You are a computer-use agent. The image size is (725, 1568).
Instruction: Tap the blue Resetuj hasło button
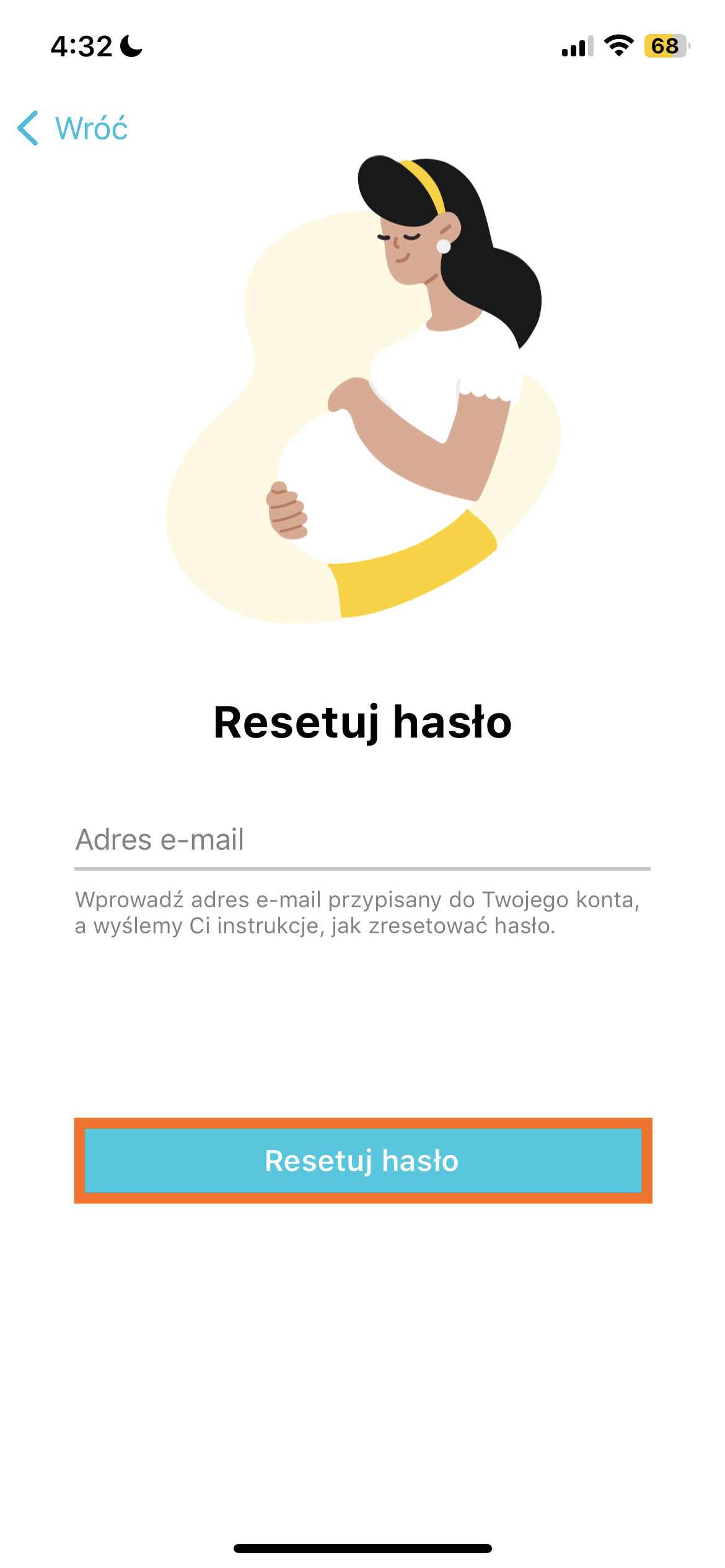363,1161
